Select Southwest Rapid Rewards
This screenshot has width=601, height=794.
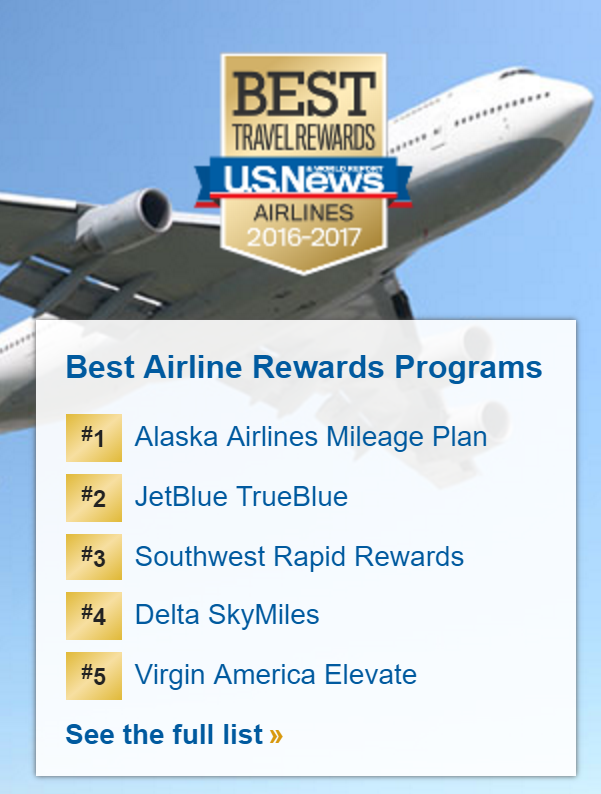click(299, 556)
